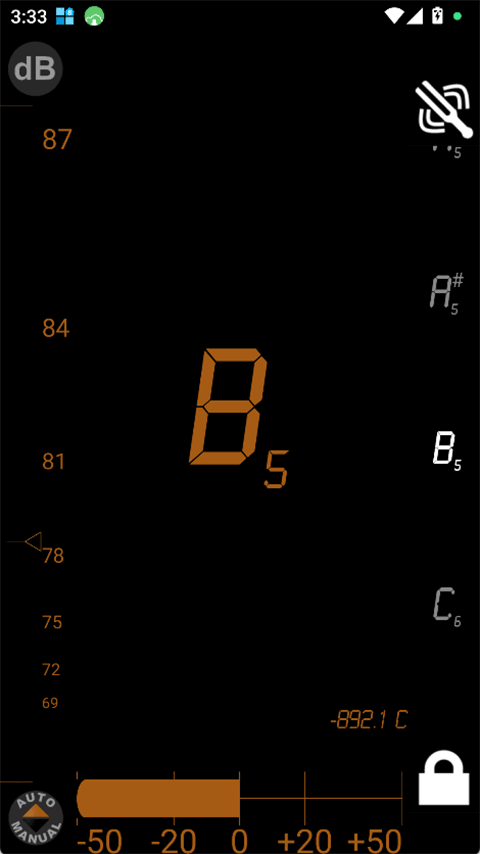Switch the Auto/Manual mode button
Screen dimensions: 480x854
tap(36, 818)
